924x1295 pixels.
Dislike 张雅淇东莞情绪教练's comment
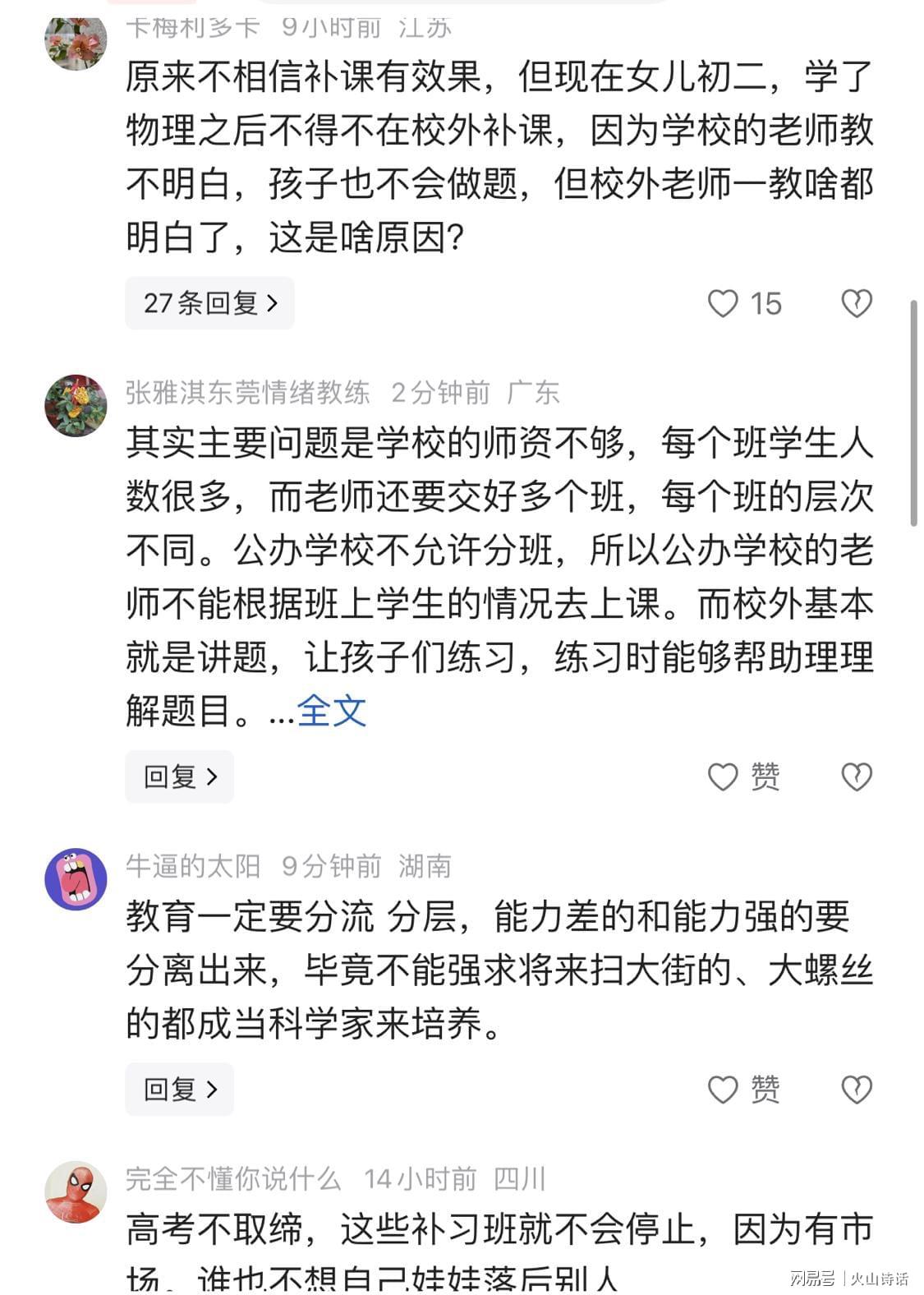click(x=856, y=777)
